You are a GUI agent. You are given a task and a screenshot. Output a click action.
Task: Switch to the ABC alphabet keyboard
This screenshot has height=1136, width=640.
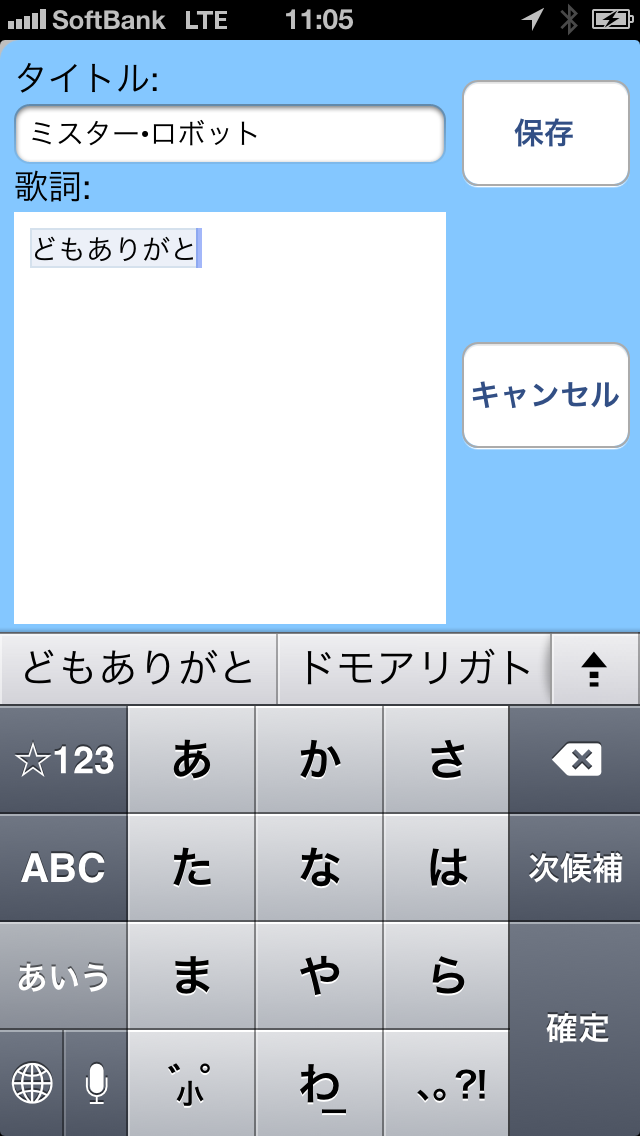tap(64, 868)
